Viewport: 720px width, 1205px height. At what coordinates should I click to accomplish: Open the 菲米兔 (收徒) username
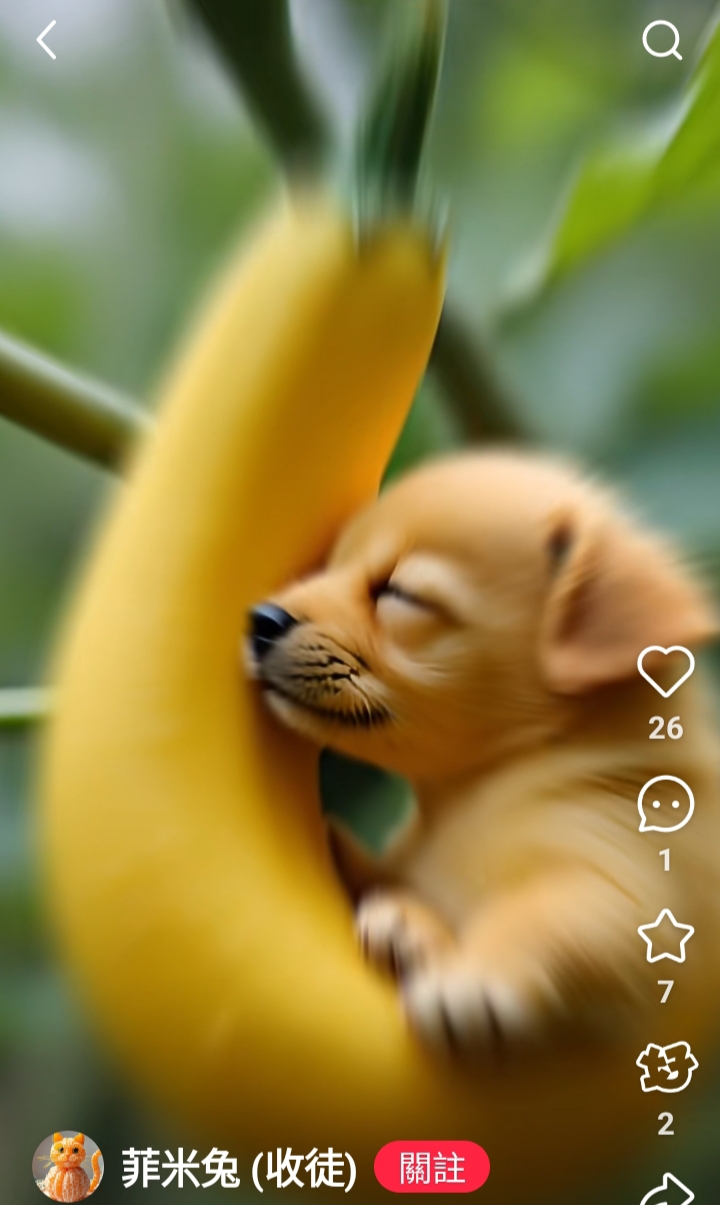tap(239, 1168)
